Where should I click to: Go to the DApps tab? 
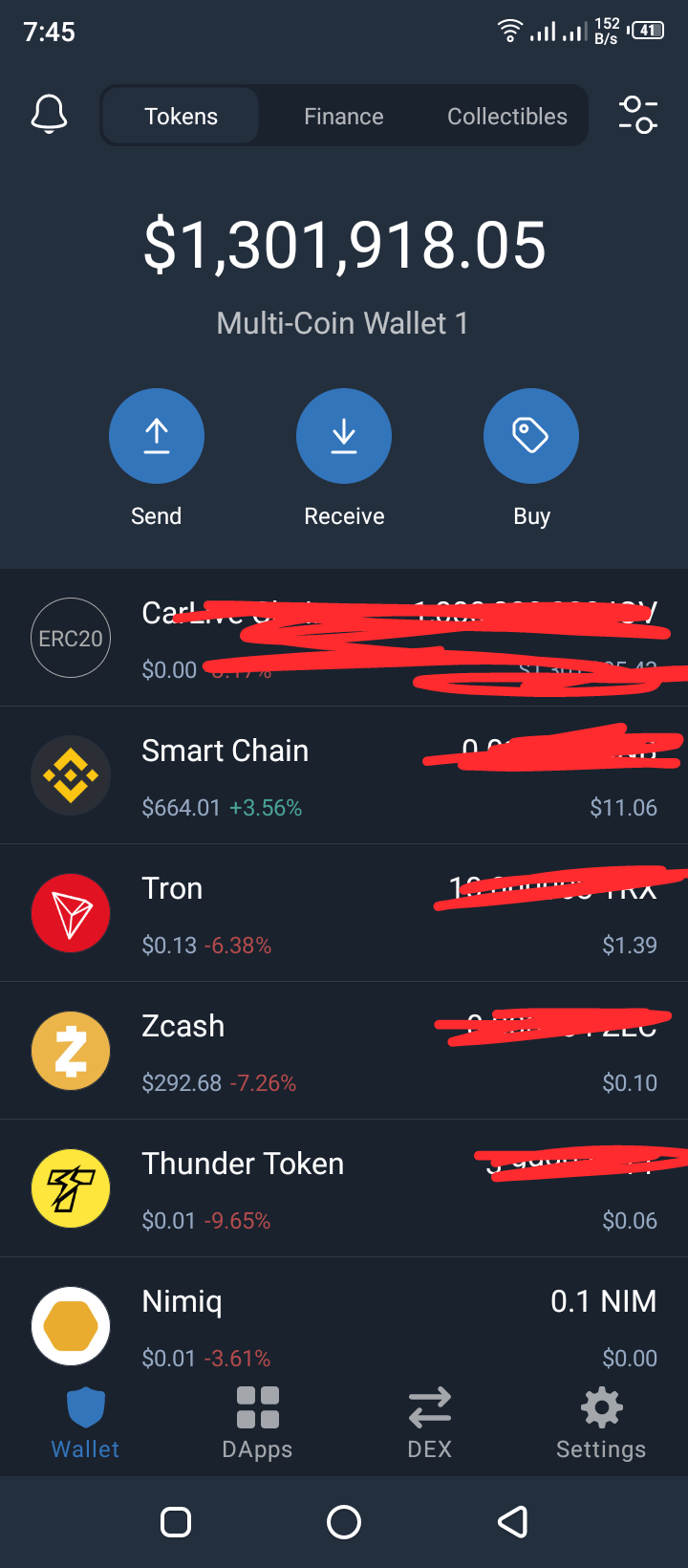coord(257,1423)
